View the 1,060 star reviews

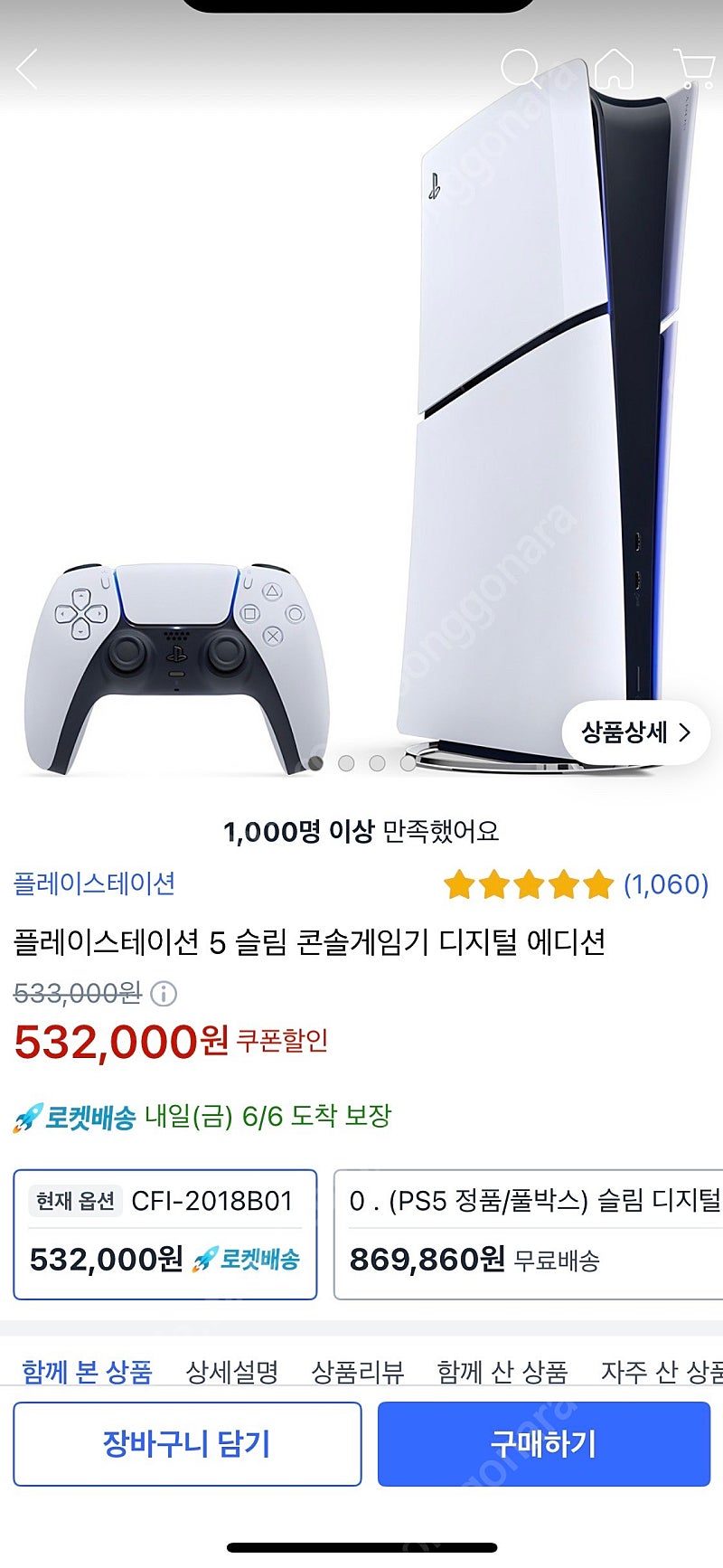click(x=576, y=883)
